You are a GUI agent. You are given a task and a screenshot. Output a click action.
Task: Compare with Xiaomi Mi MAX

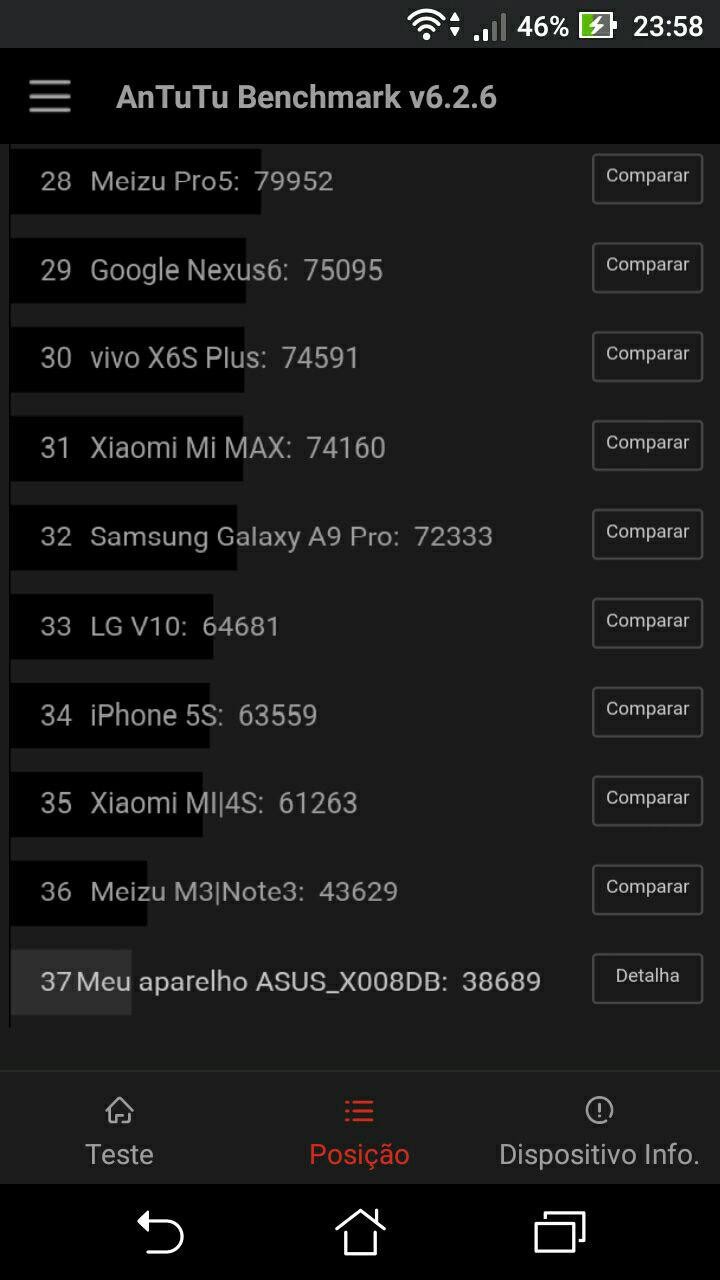[647, 445]
